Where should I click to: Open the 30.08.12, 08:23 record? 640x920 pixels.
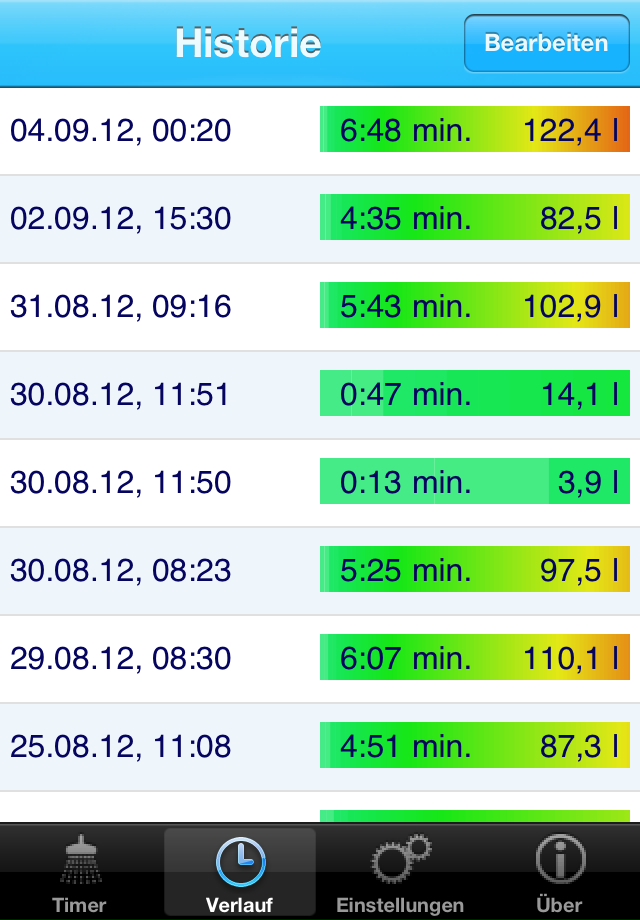(320, 571)
